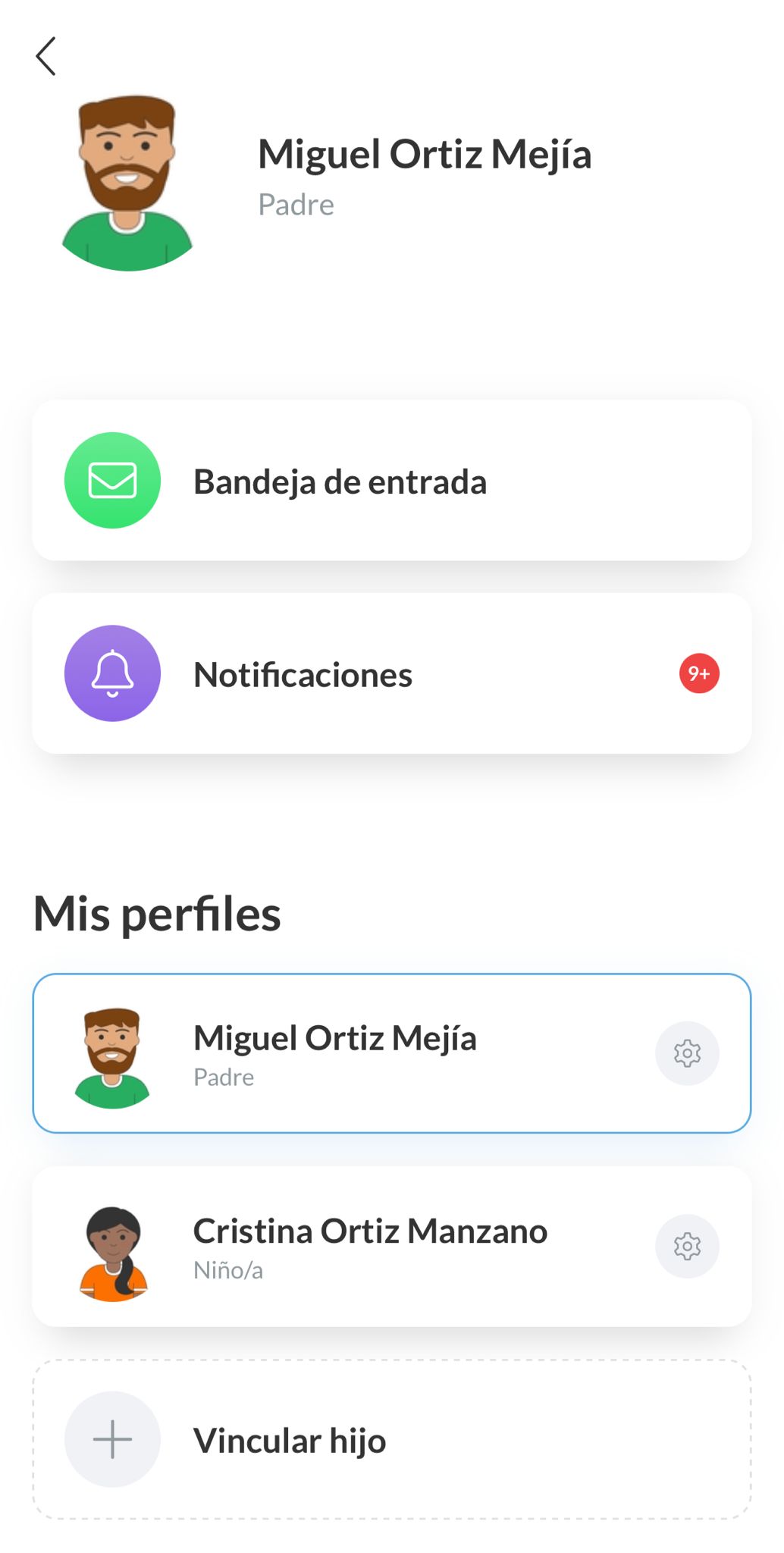The image size is (784, 1553).
Task: Select the Miguel Ortiz Mejía profile
Action: (391, 1053)
